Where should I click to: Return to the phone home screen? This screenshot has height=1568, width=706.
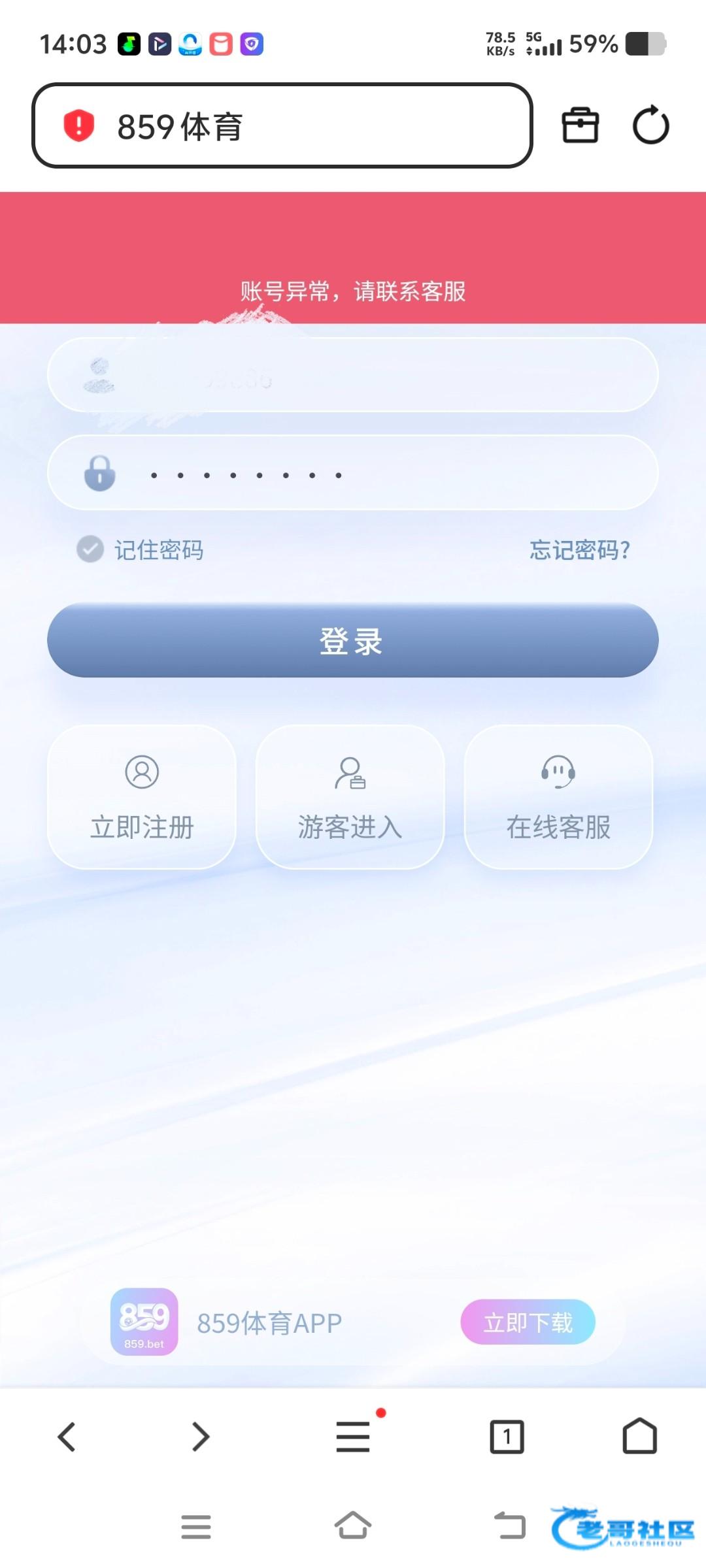click(353, 1527)
